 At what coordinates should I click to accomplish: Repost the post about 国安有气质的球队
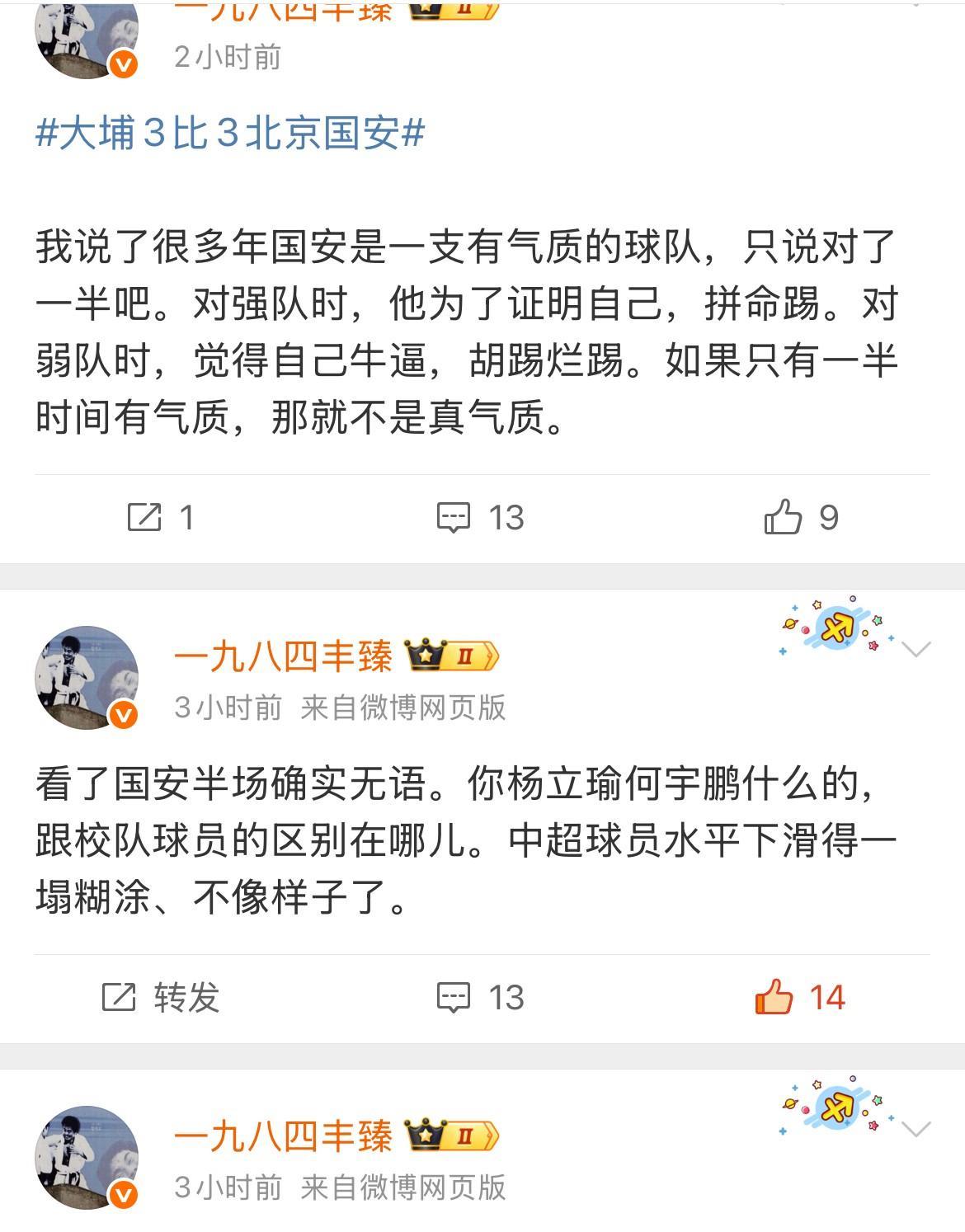point(160,518)
